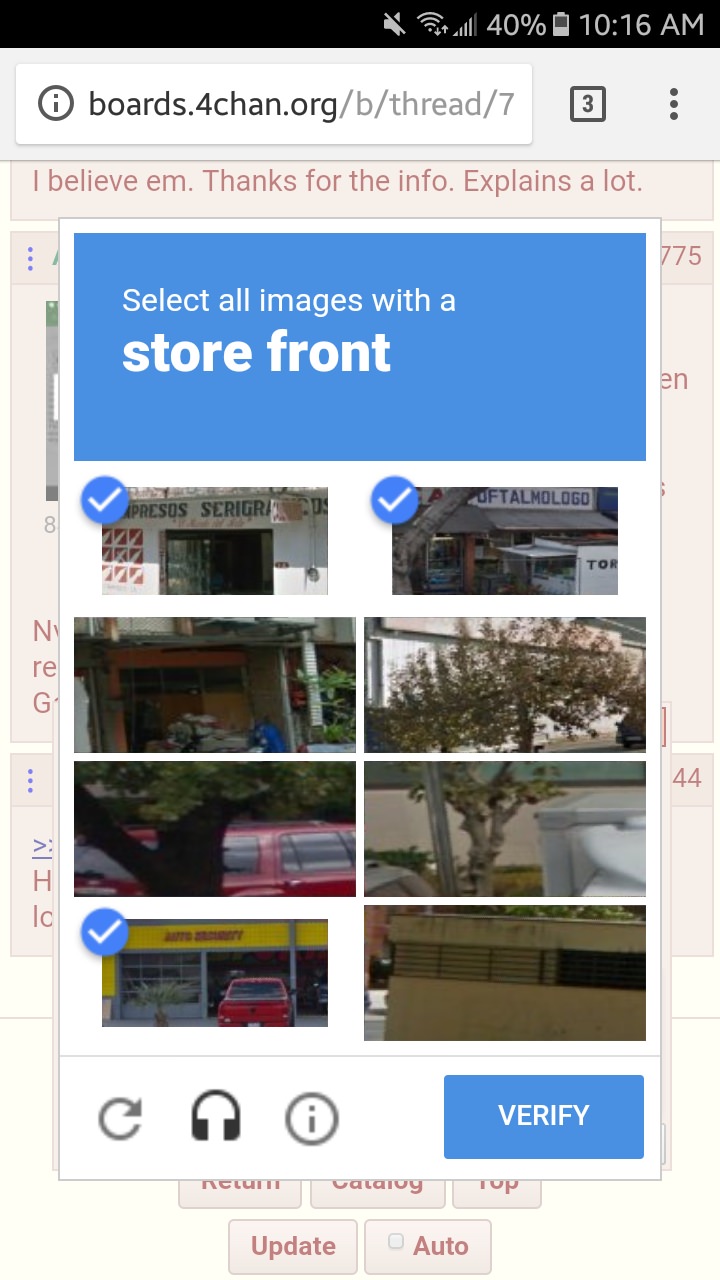Select the tile with the red SUV
Viewport: 720px width, 1280px height.
click(215, 829)
